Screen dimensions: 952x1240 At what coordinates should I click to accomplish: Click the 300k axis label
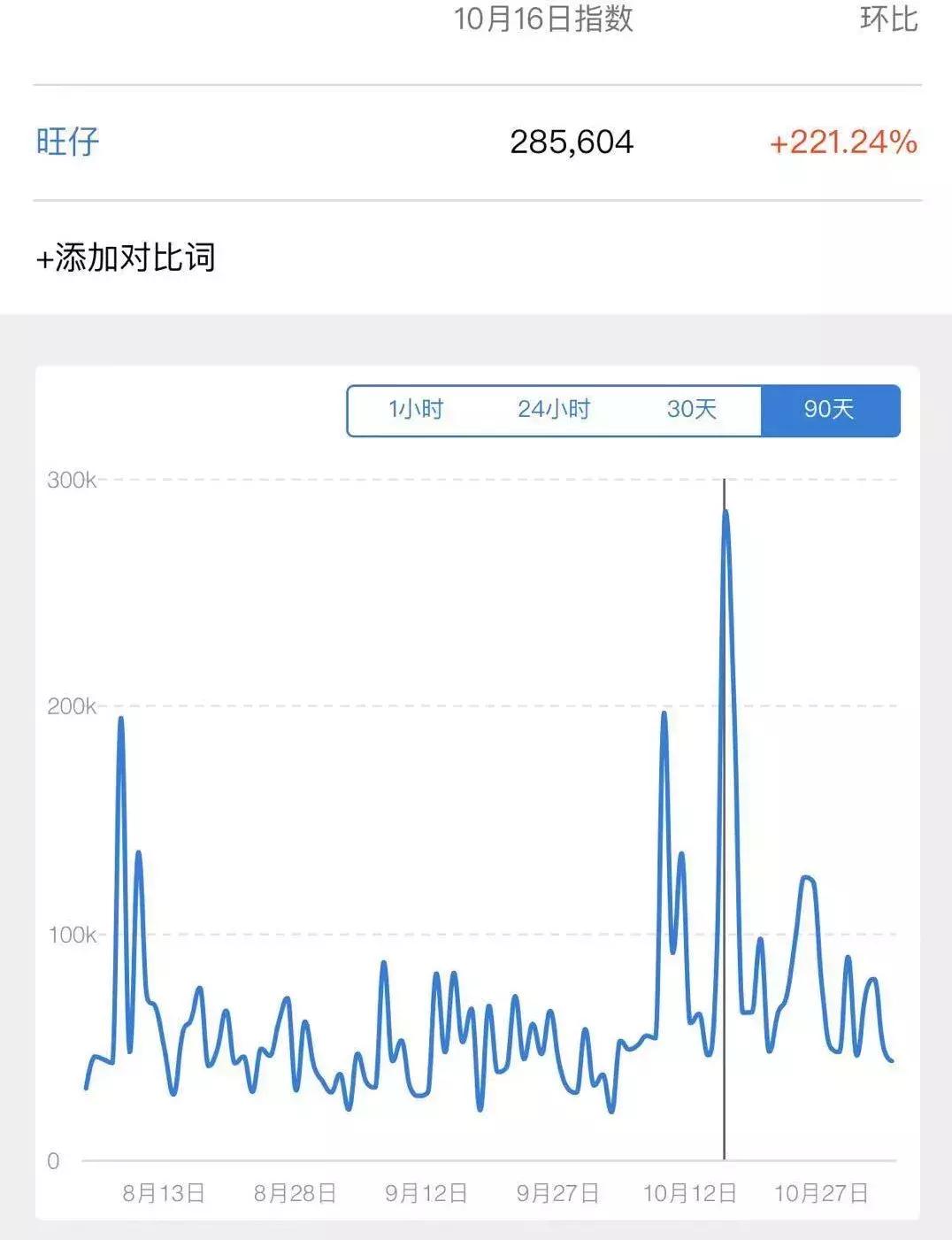[x=70, y=479]
